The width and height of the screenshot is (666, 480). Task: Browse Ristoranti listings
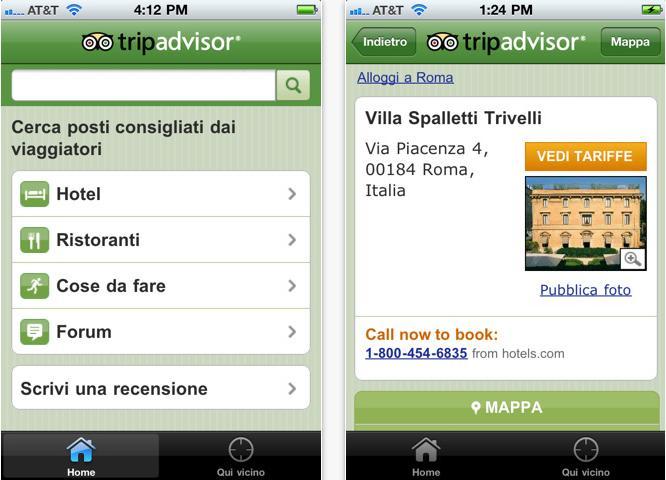coord(161,240)
